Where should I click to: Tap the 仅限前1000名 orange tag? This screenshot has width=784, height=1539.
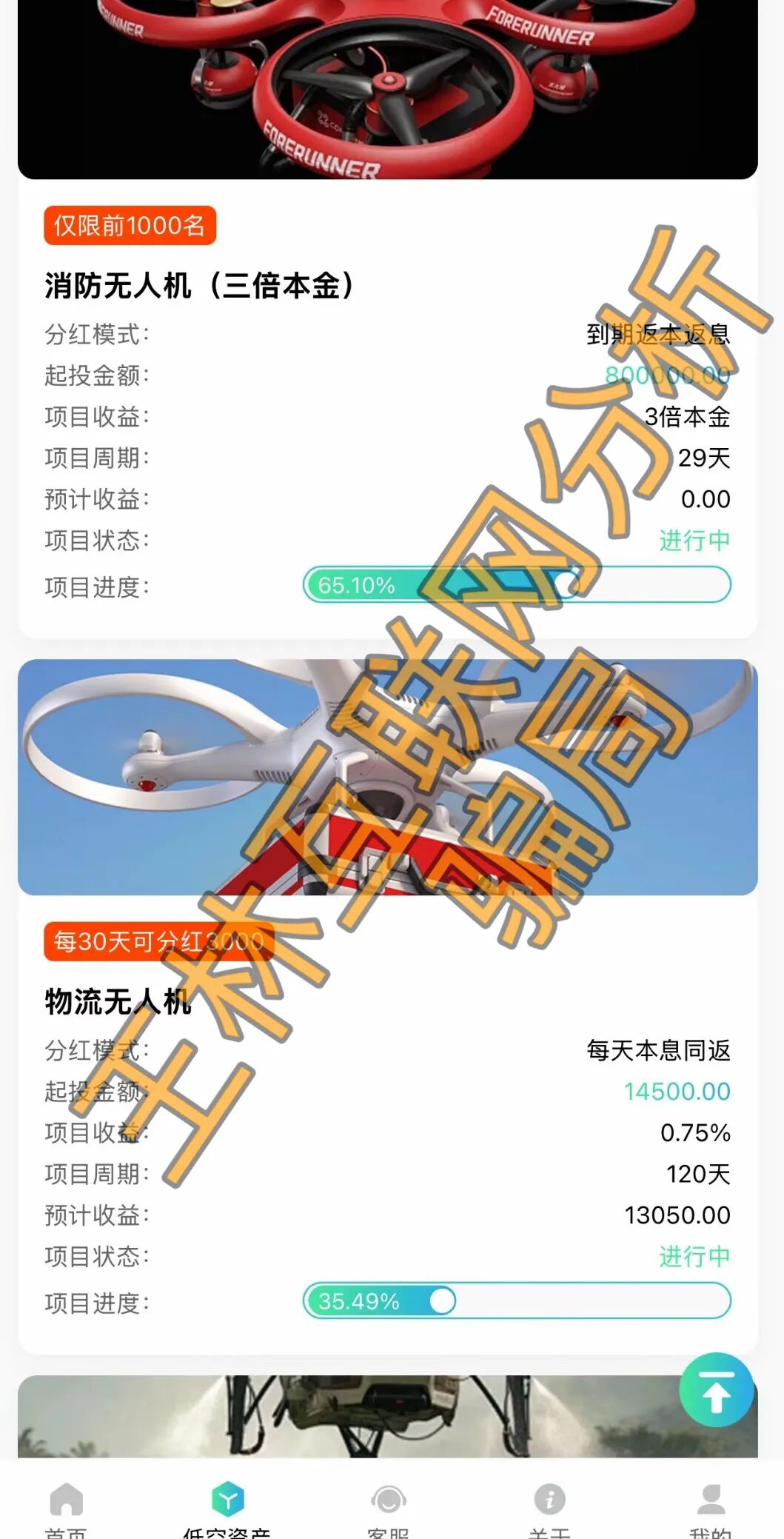coord(130,225)
